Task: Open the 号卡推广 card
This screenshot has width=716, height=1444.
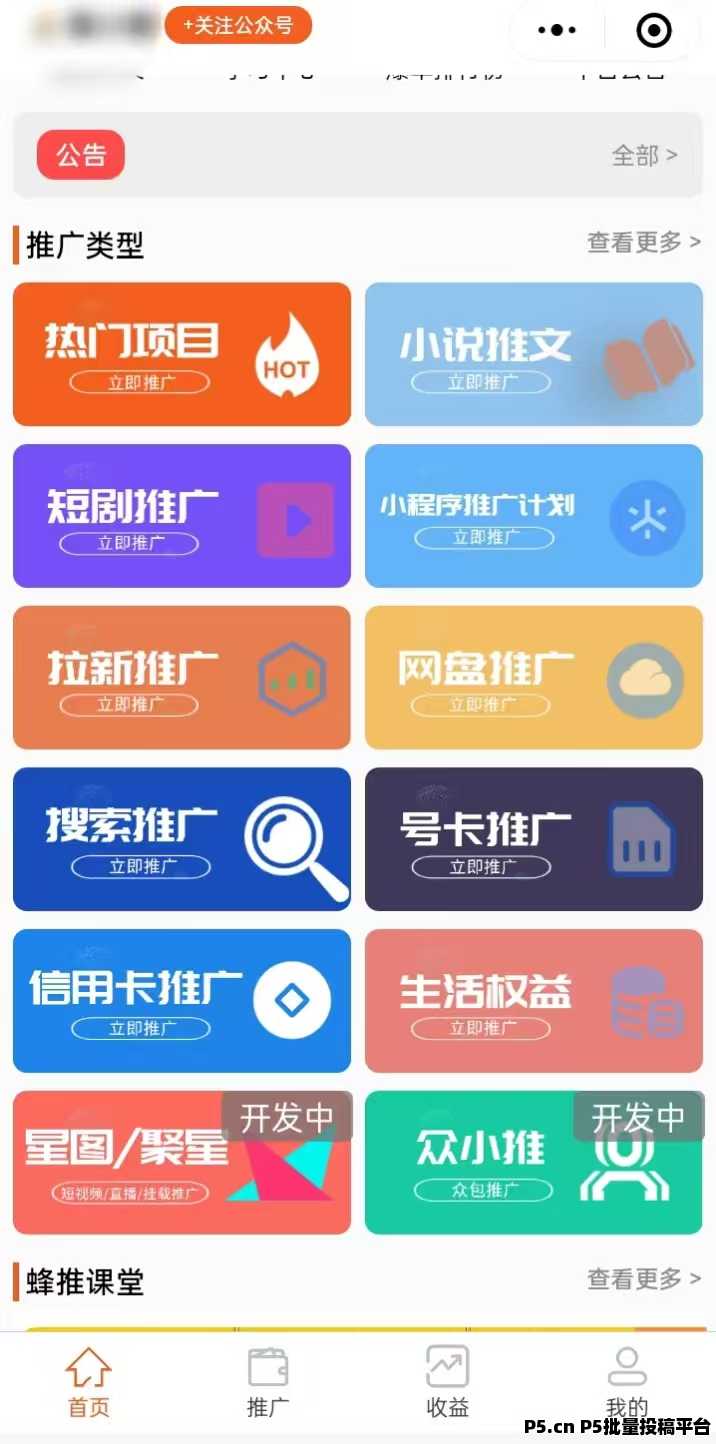Action: [x=534, y=839]
